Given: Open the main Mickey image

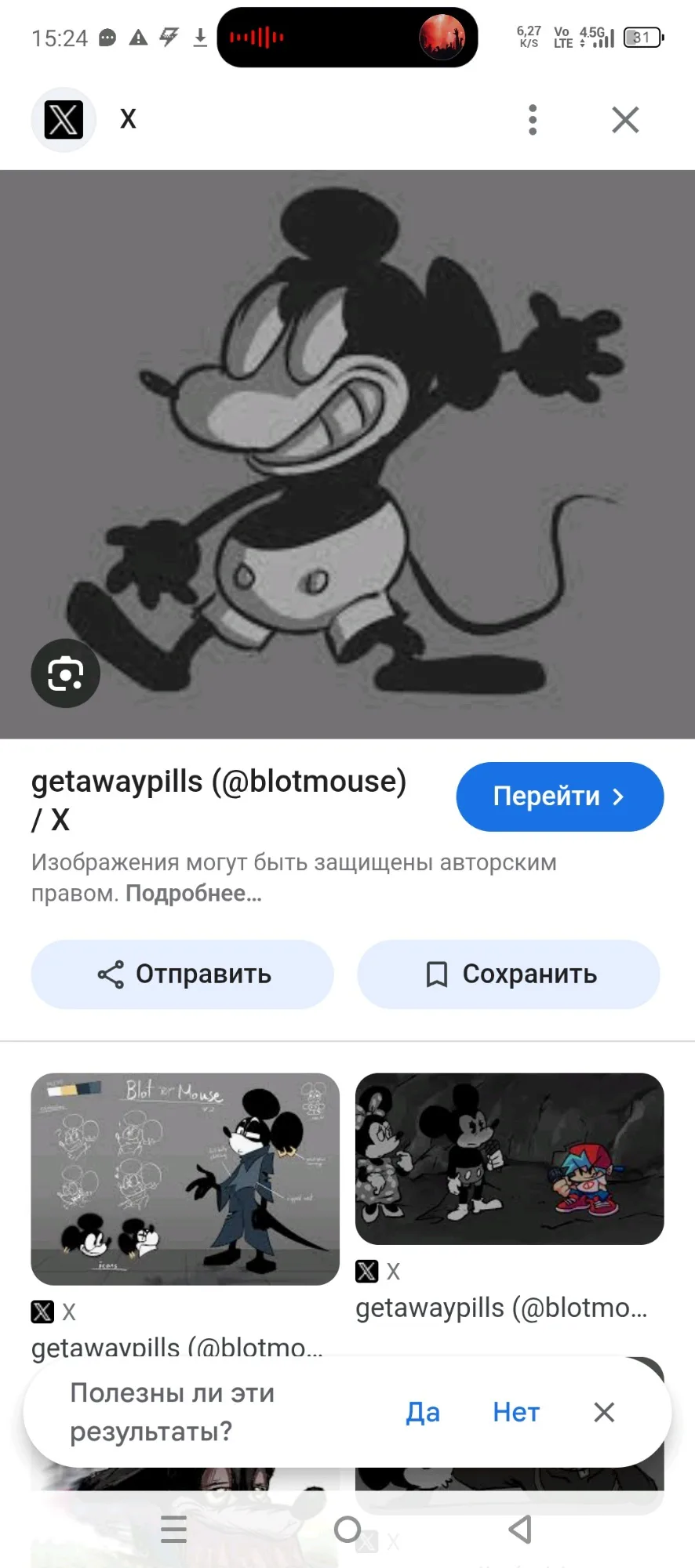Looking at the screenshot, I should [x=347, y=455].
